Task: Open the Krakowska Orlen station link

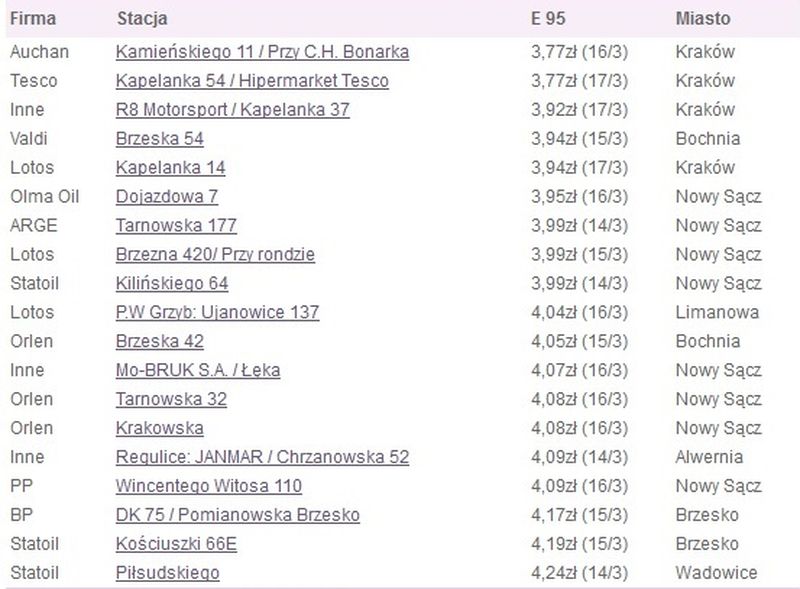Action: (x=159, y=429)
